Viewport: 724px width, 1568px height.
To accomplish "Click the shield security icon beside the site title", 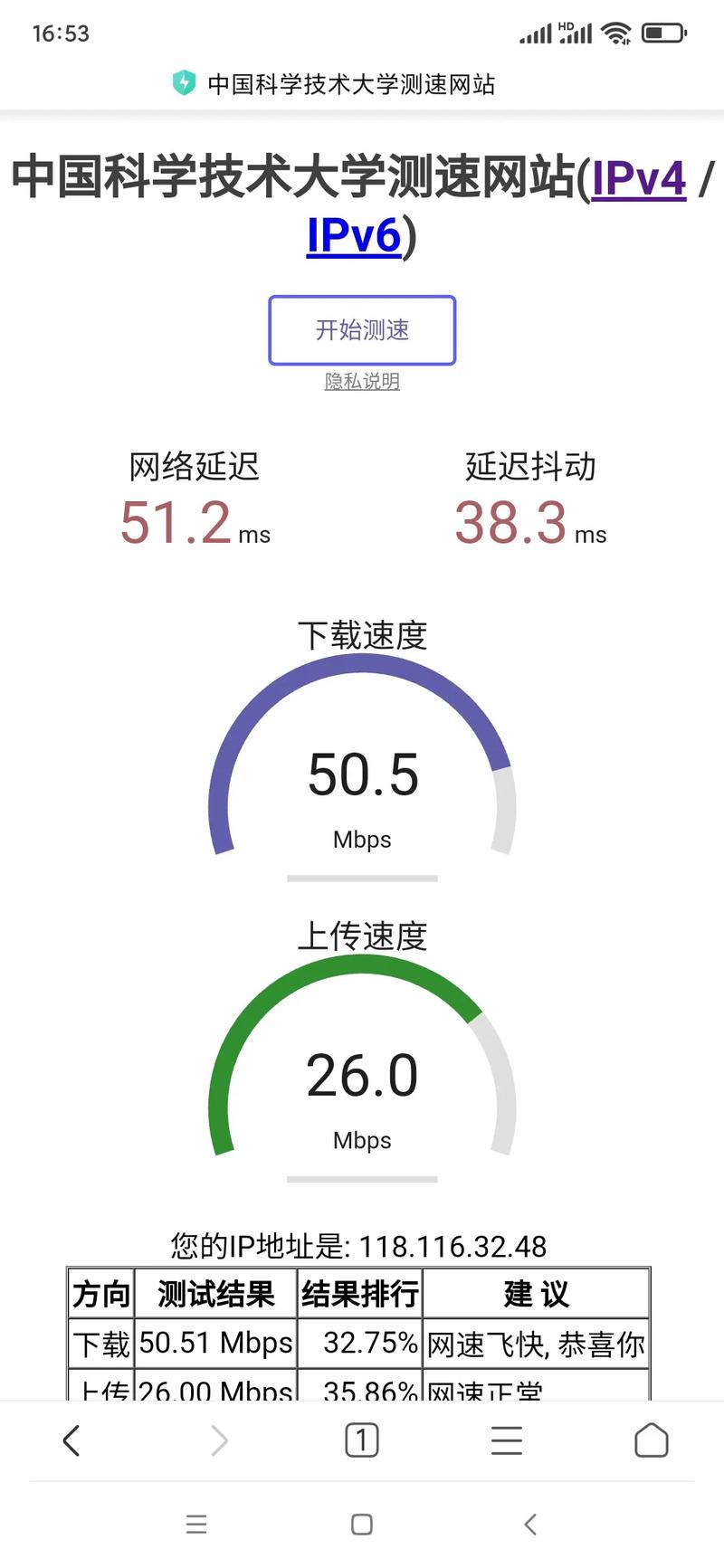I will pos(184,82).
